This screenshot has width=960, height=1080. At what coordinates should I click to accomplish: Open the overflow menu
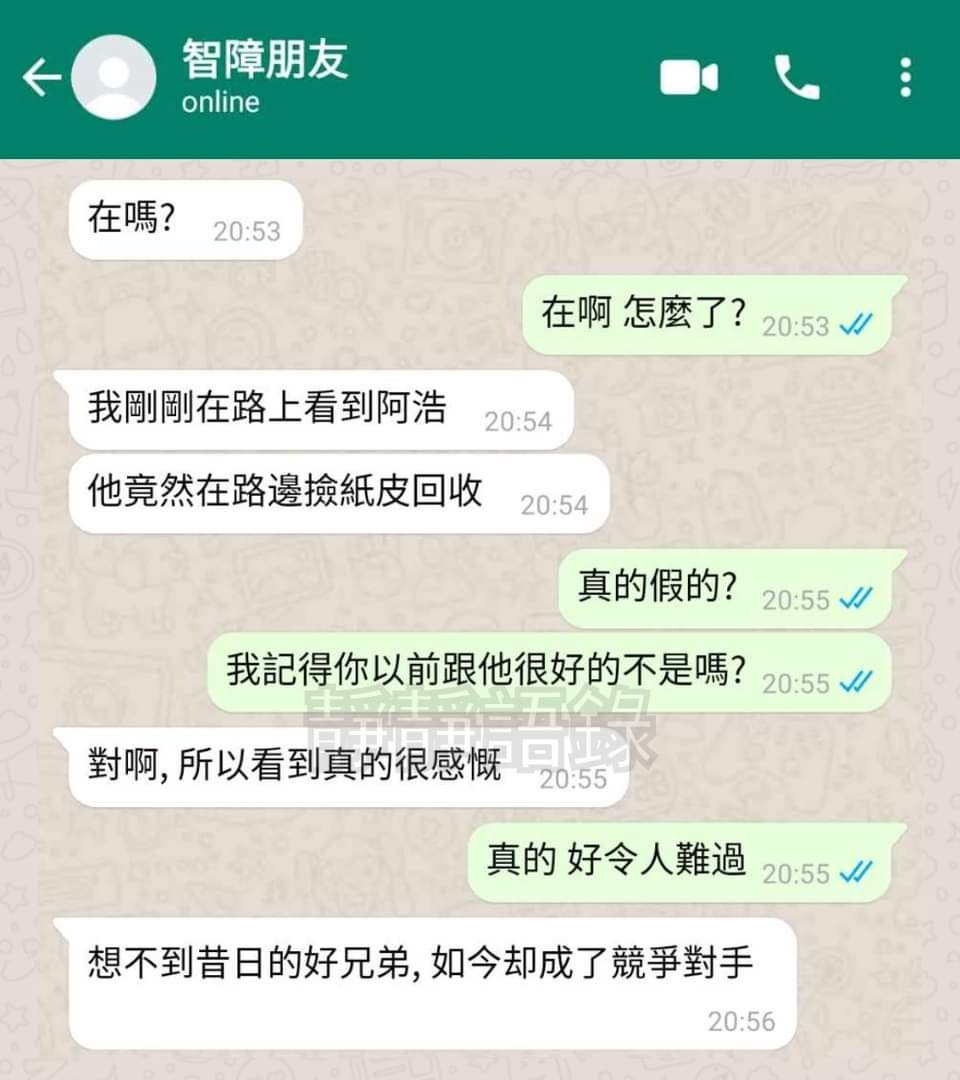click(905, 78)
